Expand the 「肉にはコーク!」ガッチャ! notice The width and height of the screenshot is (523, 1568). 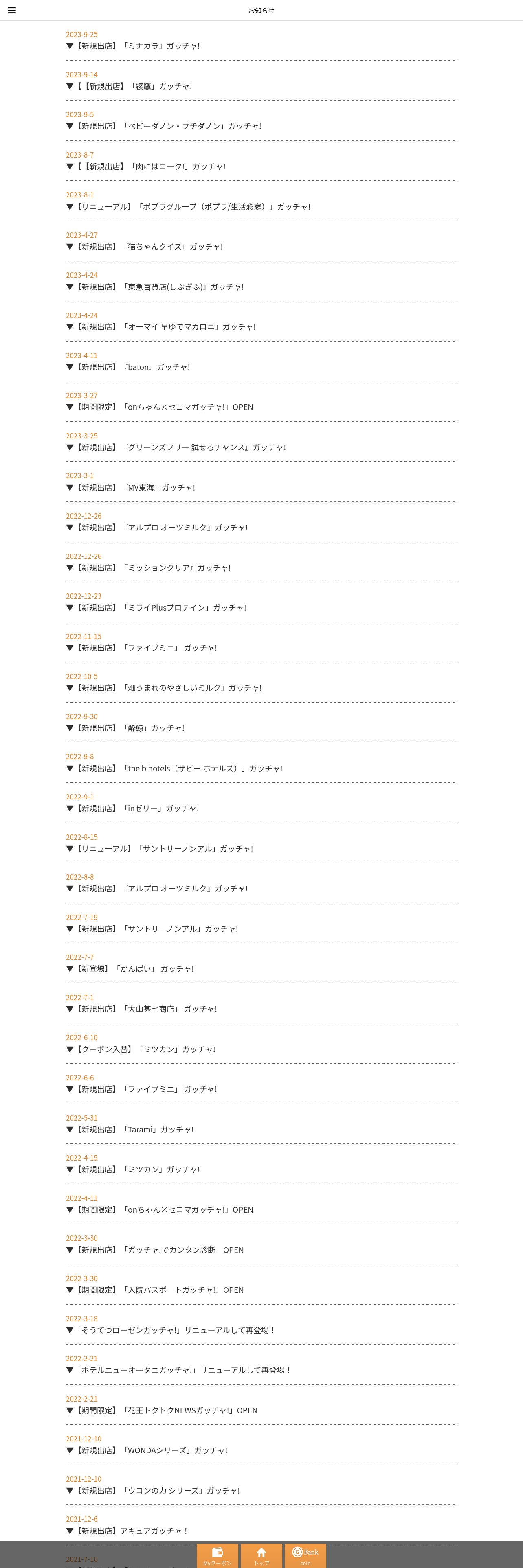(146, 167)
